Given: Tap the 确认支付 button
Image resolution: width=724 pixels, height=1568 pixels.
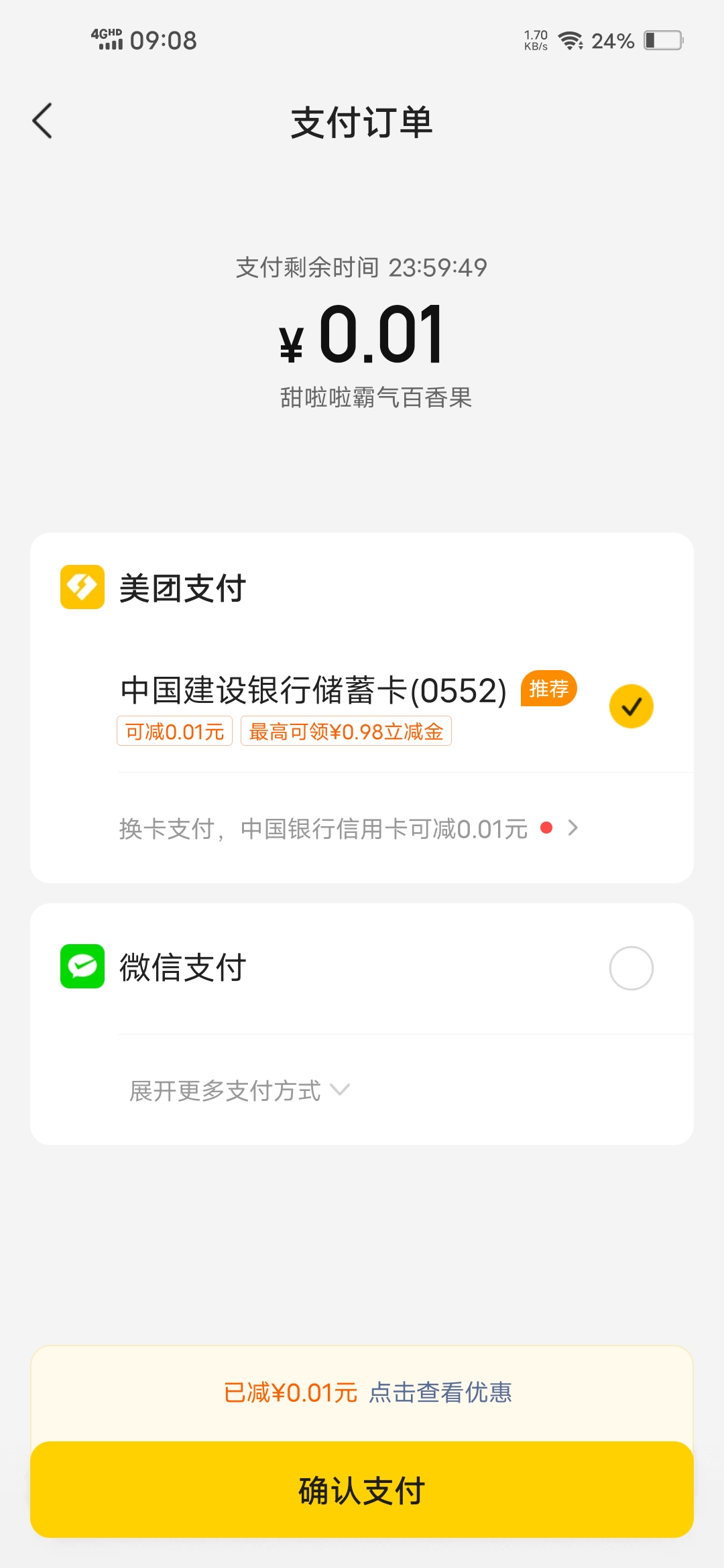Looking at the screenshot, I should [x=362, y=1490].
